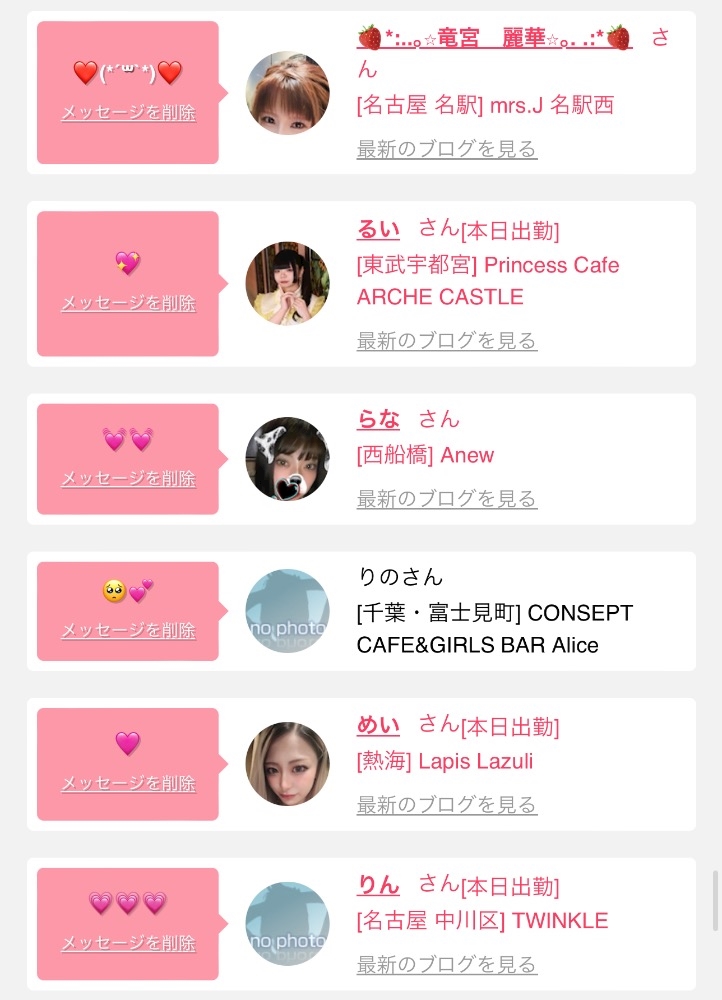This screenshot has width=722, height=1000.
Task: View めい's latest blog post
Action: pyautogui.click(x=446, y=805)
